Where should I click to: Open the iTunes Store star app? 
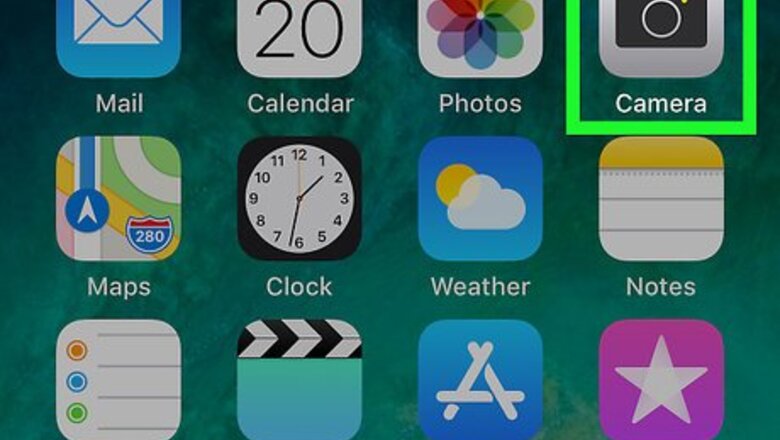click(660, 380)
